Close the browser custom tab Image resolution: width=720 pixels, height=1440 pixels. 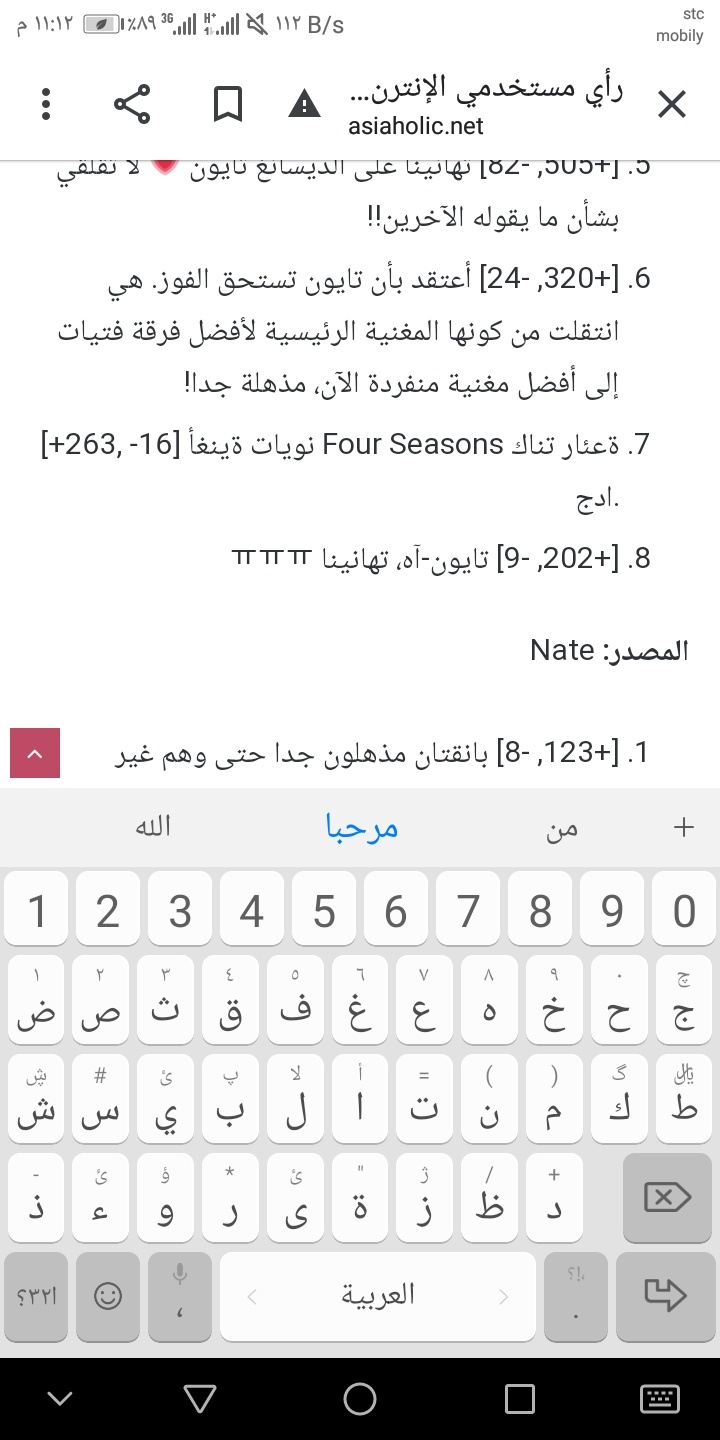coord(671,103)
